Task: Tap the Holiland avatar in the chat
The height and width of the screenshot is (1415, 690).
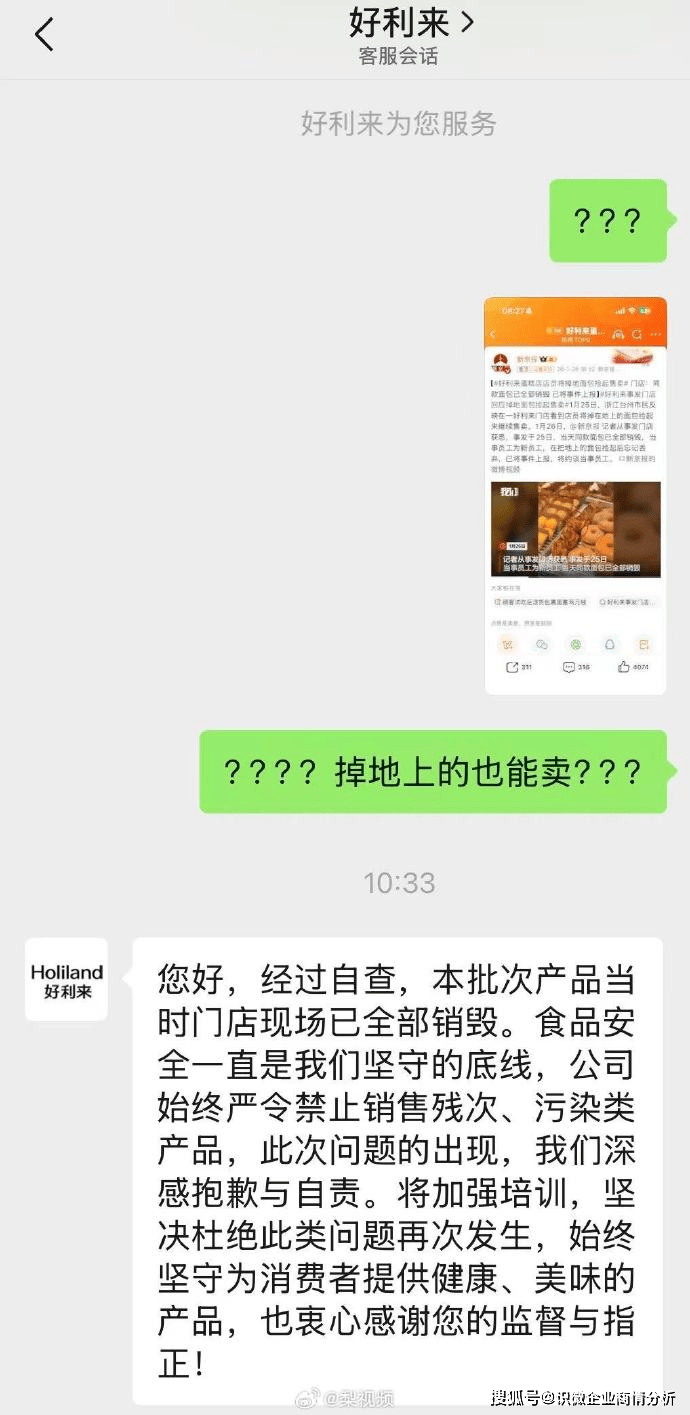Action: click(66, 980)
